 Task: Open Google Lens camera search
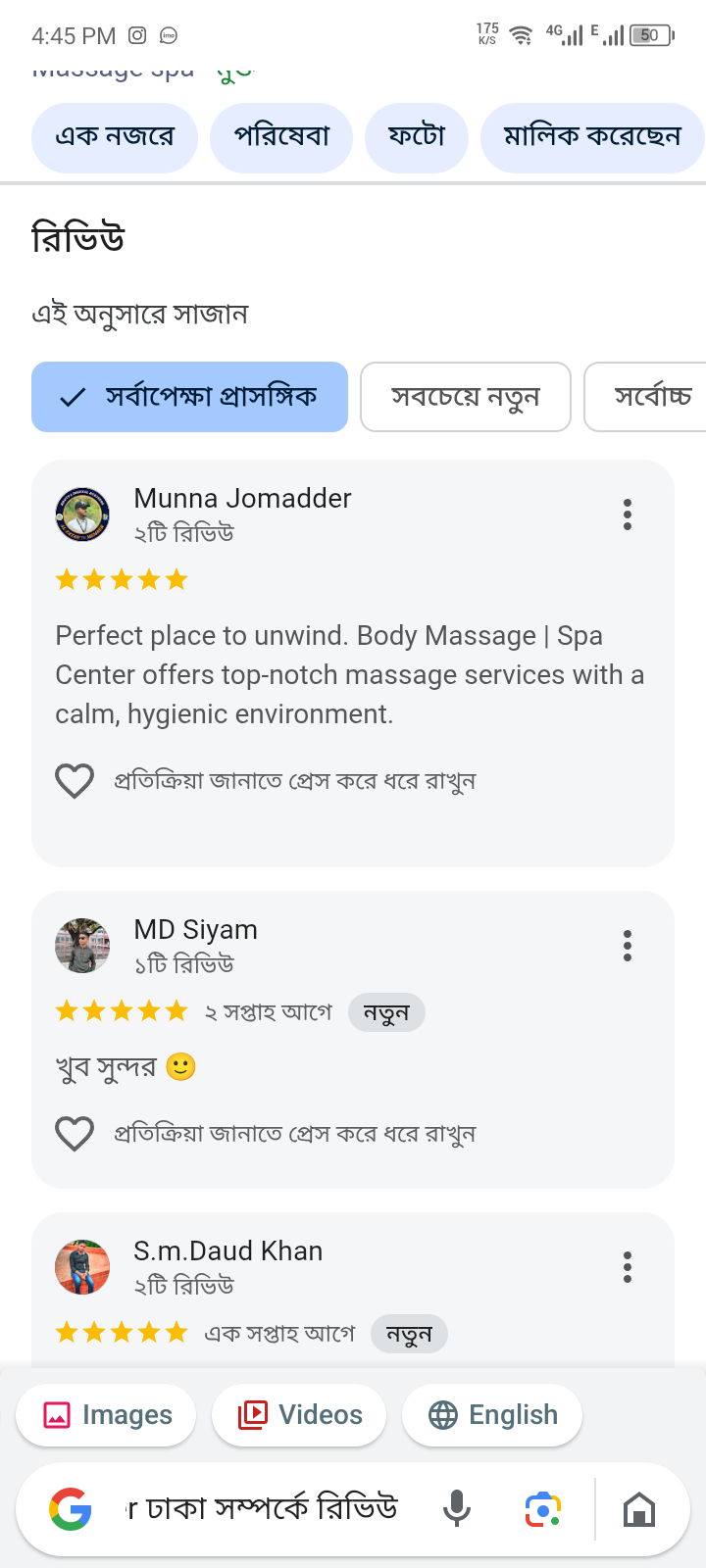click(542, 1509)
